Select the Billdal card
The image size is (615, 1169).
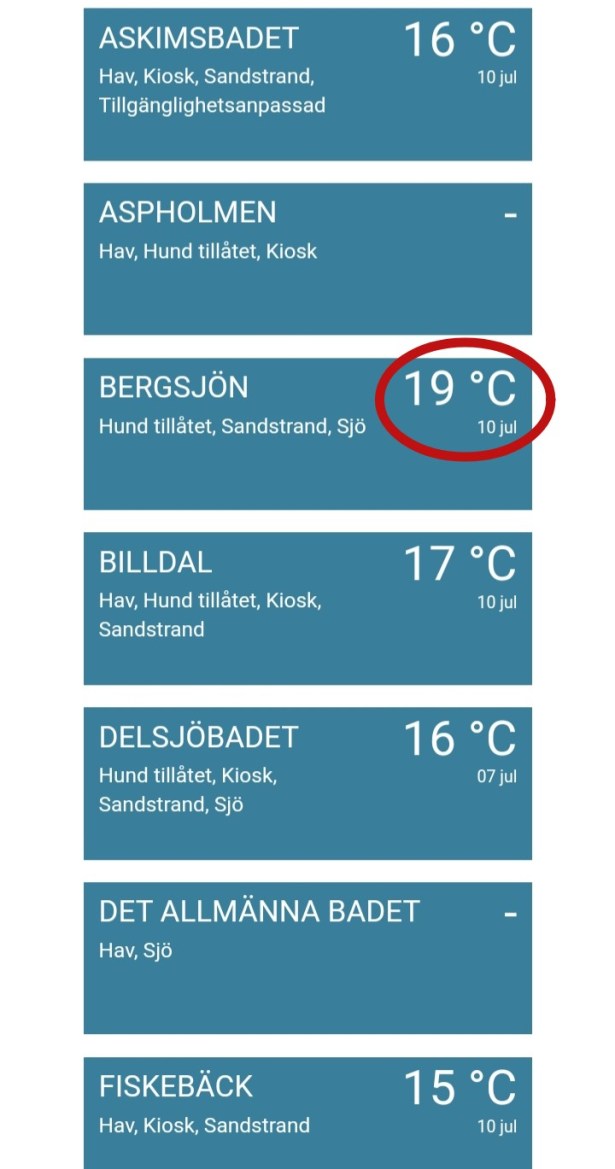(x=307, y=608)
